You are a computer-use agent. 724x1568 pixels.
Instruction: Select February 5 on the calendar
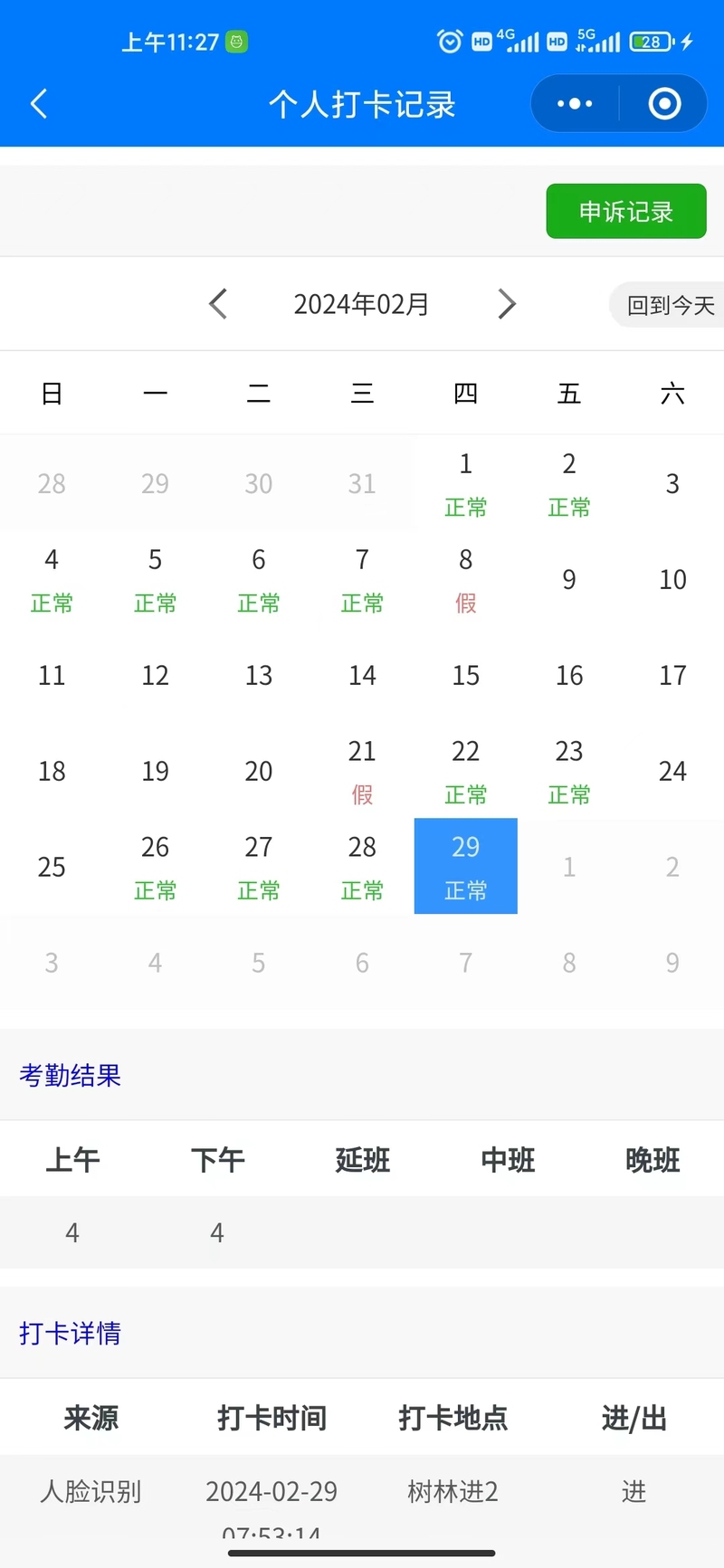pyautogui.click(x=155, y=579)
